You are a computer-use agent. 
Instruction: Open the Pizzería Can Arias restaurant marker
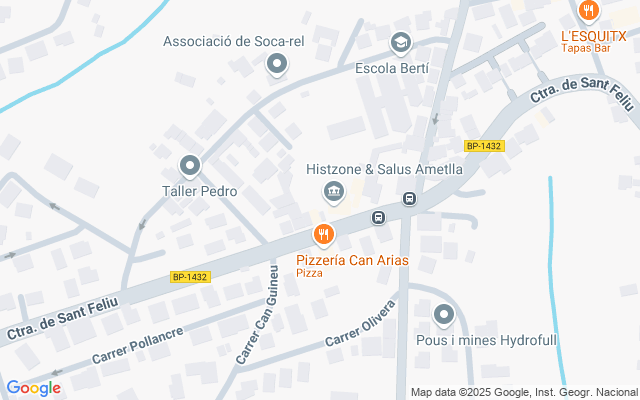click(x=322, y=236)
